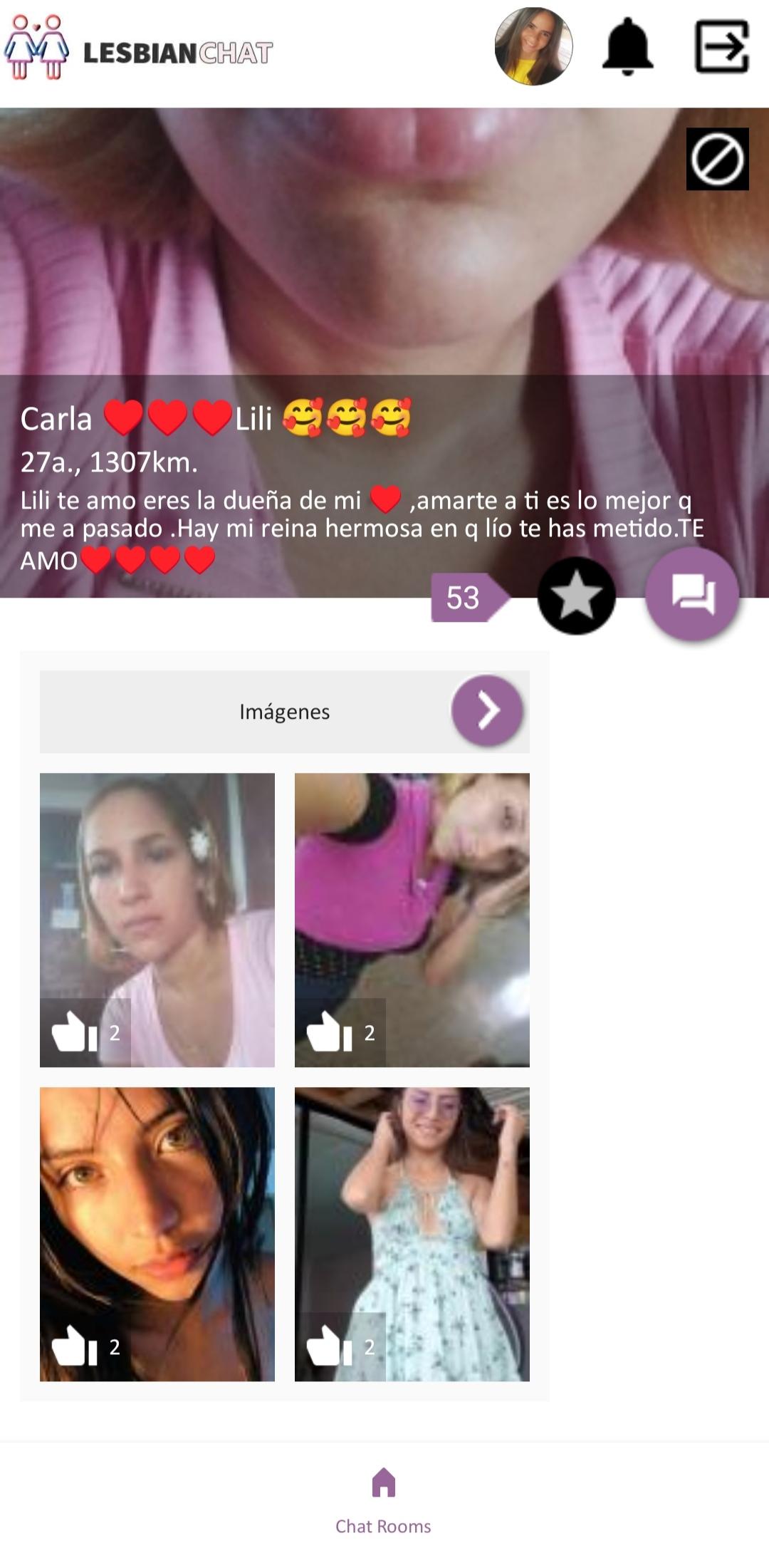The width and height of the screenshot is (769, 1568).
Task: Open my profile avatar in the header
Action: 533,47
